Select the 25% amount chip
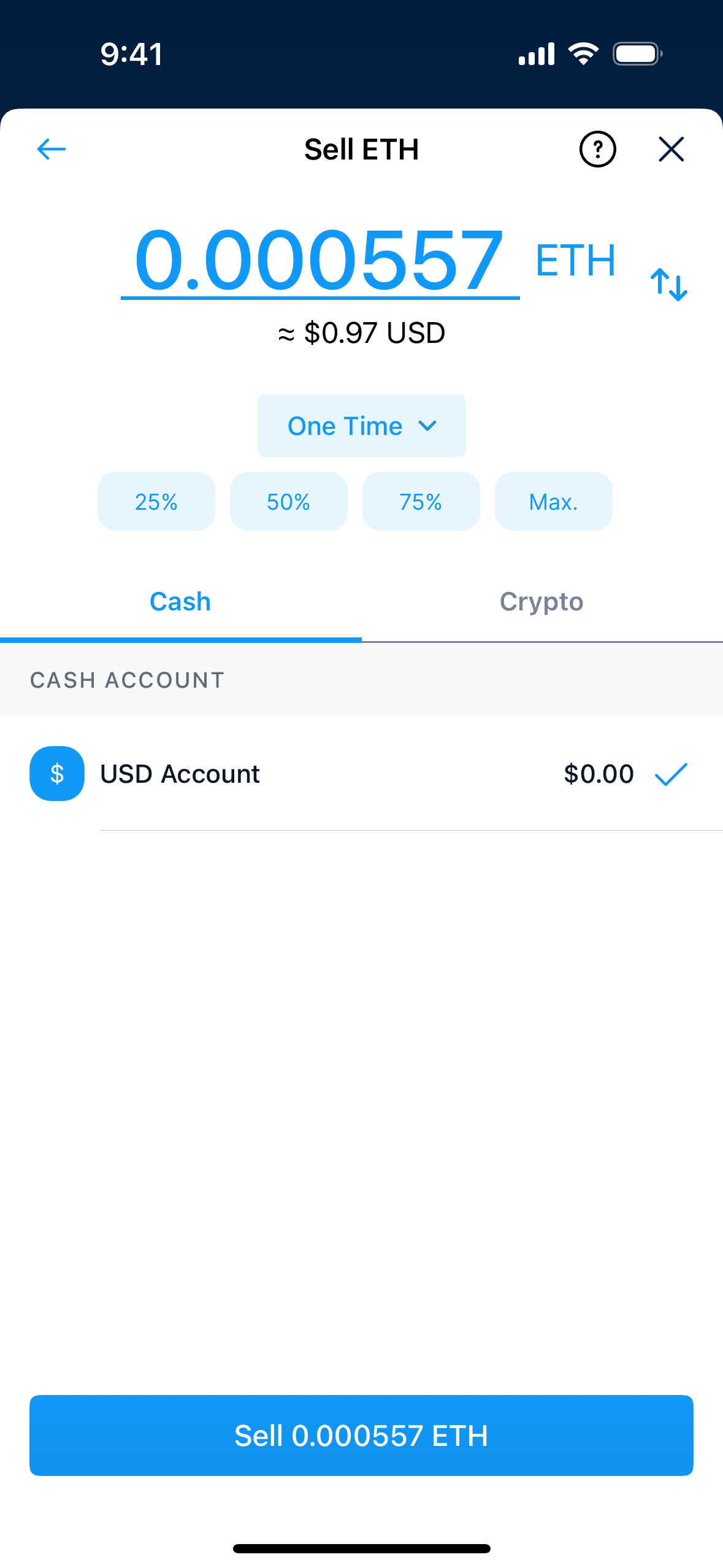723x1568 pixels. [x=156, y=501]
